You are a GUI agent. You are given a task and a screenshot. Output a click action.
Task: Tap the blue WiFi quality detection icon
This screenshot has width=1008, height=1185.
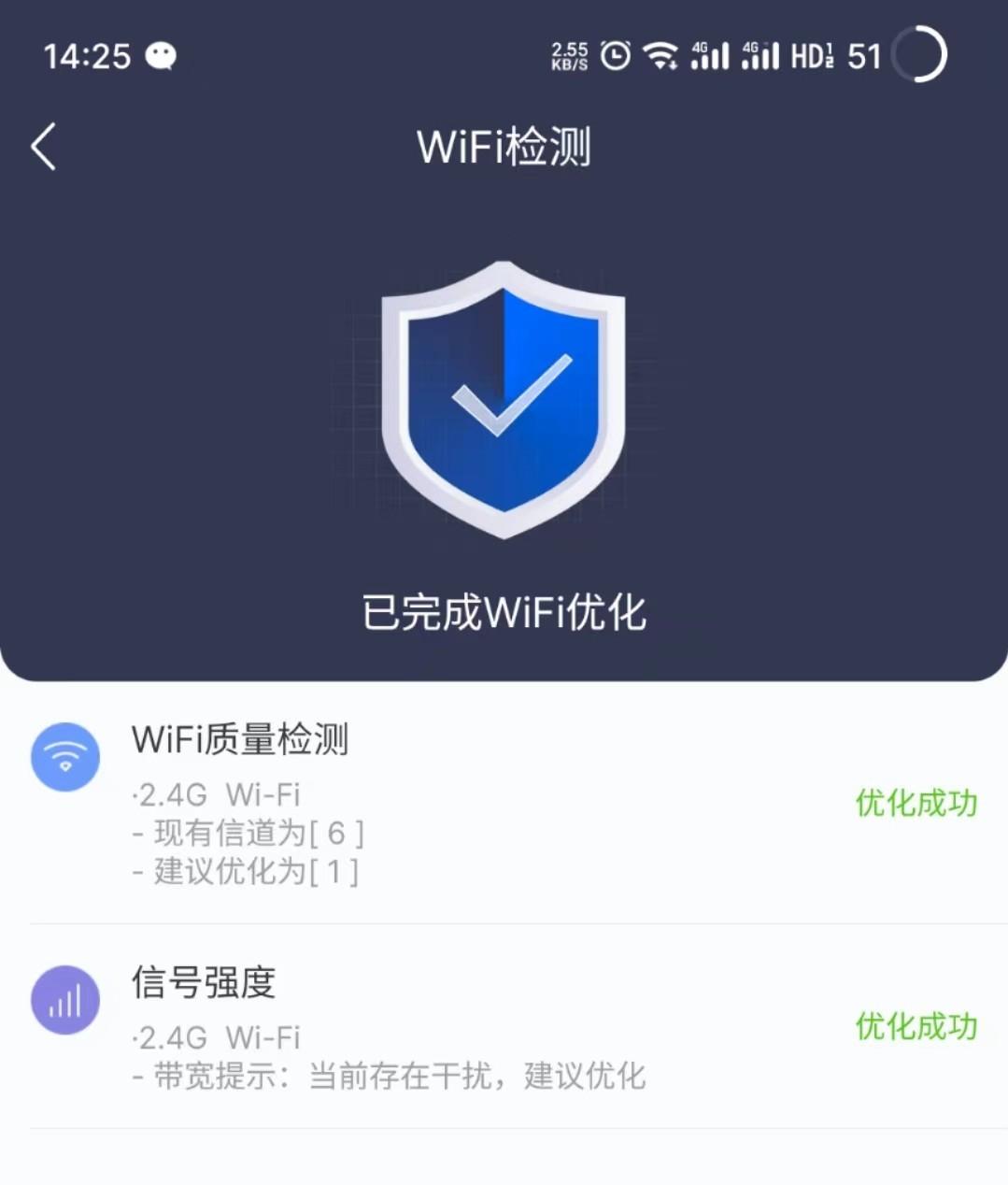click(x=64, y=757)
